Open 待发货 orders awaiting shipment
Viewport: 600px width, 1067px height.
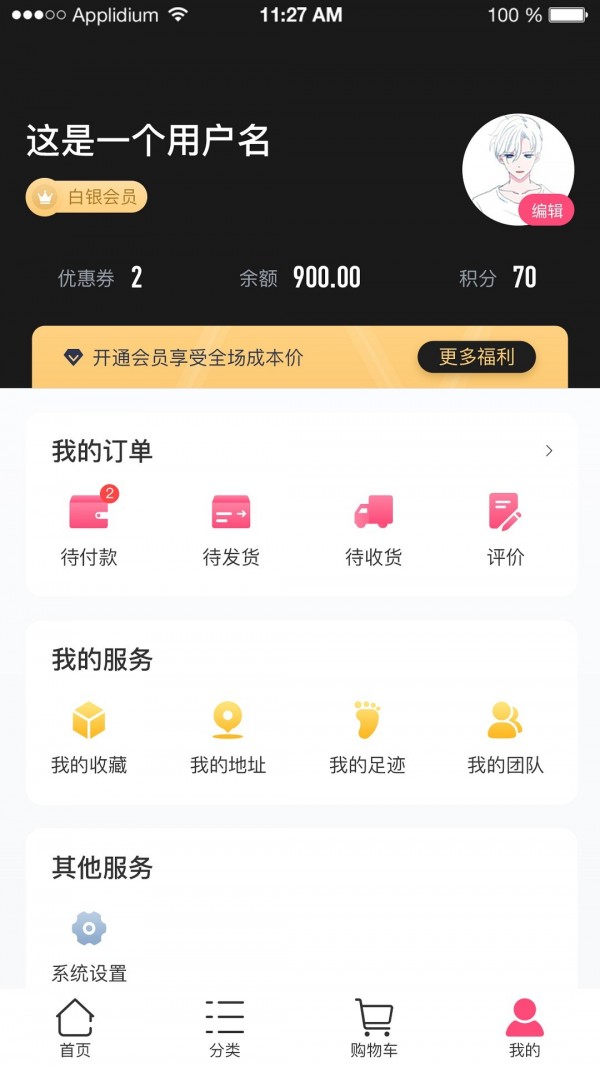231,528
